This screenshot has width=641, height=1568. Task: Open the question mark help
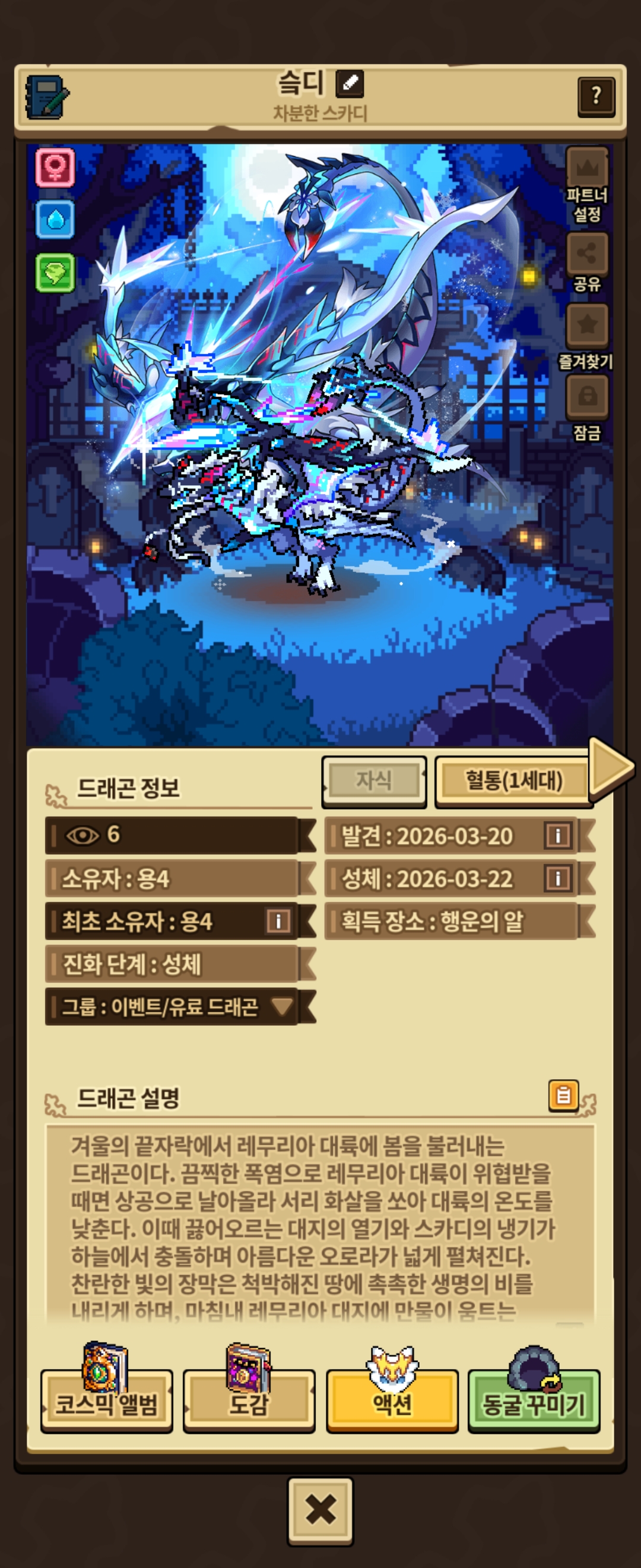pos(595,96)
